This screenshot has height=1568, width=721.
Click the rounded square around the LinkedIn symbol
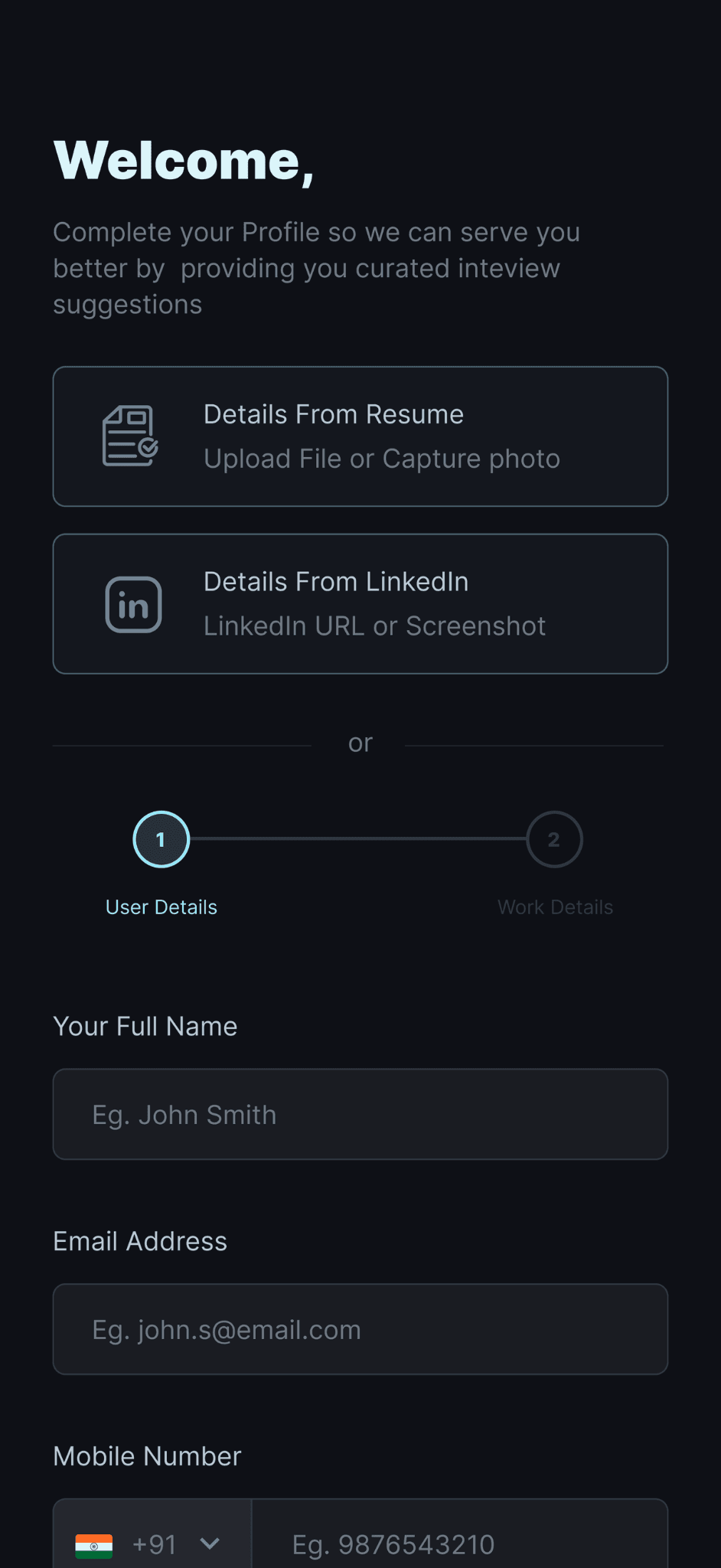pyautogui.click(x=133, y=604)
